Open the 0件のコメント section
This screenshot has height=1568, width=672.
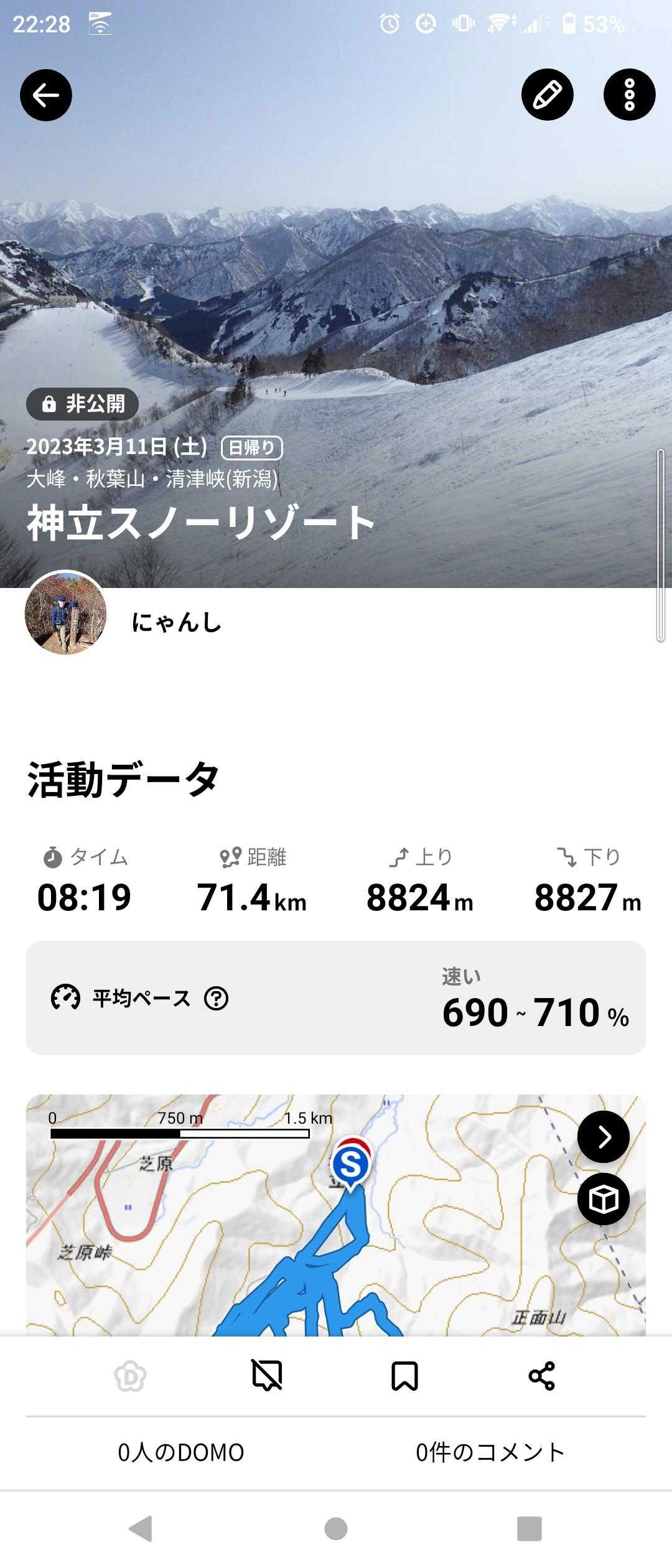(490, 1453)
